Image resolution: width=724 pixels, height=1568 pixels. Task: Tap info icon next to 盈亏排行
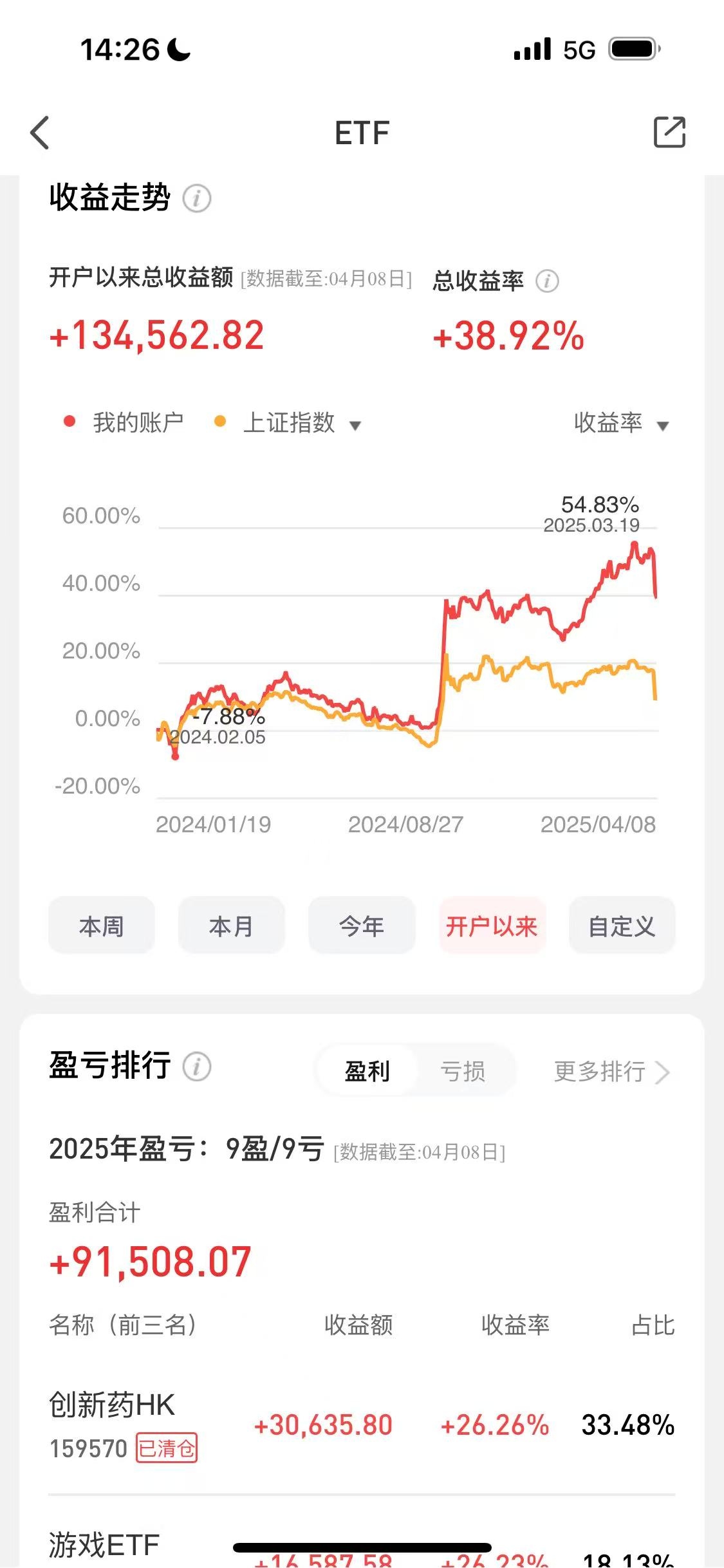[x=197, y=1067]
